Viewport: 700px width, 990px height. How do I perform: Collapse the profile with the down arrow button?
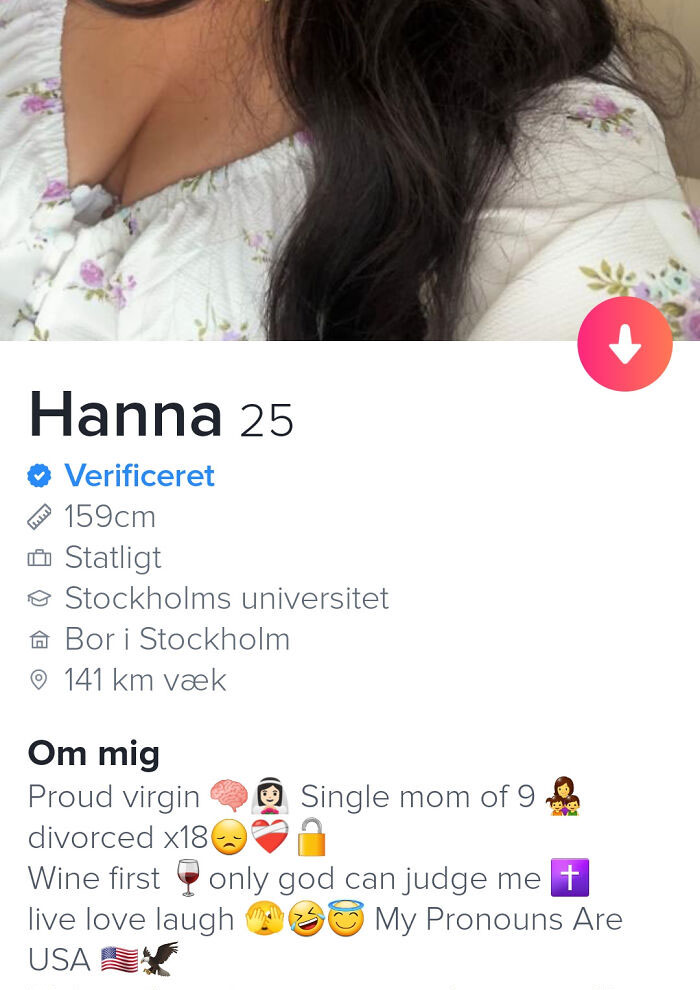point(625,344)
